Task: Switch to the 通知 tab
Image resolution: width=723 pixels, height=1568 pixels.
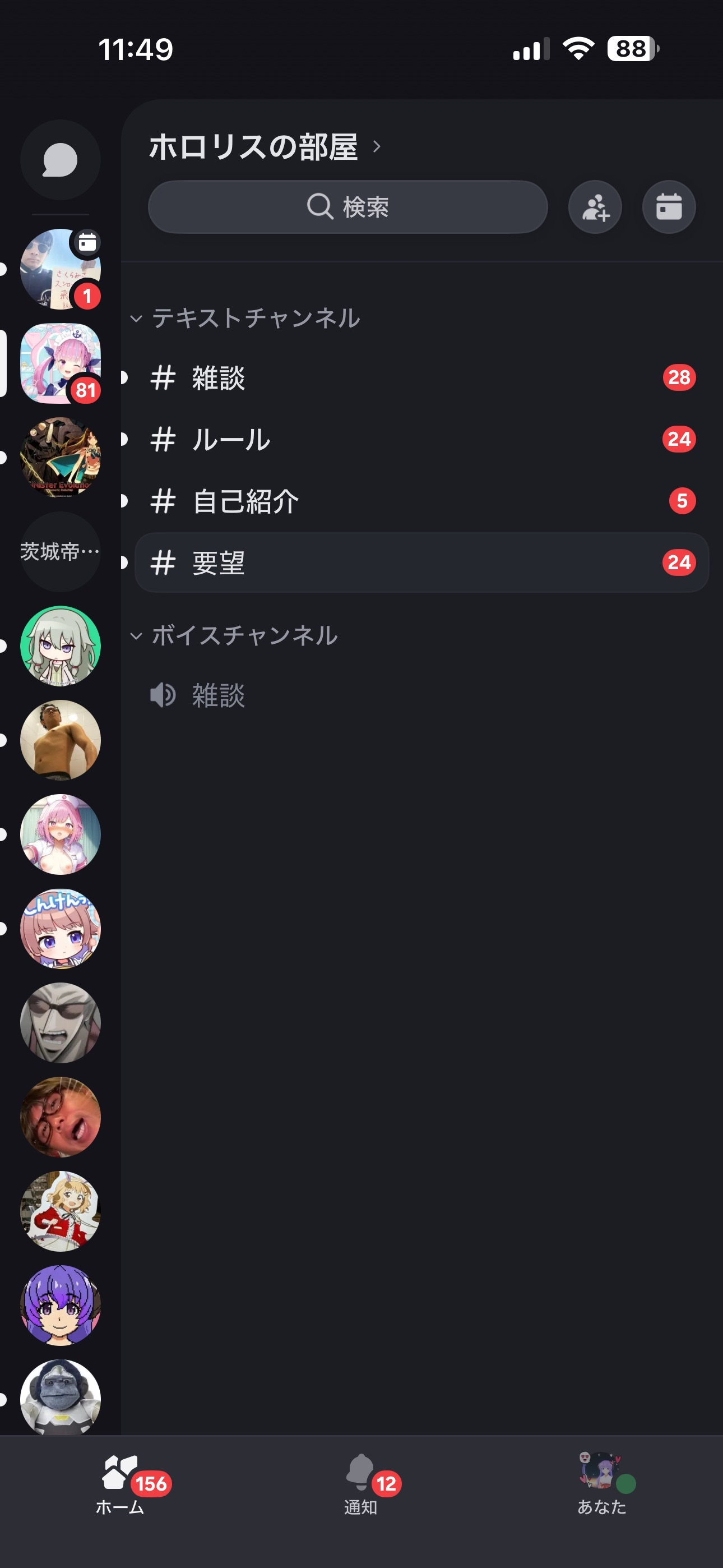Action: (361, 1484)
